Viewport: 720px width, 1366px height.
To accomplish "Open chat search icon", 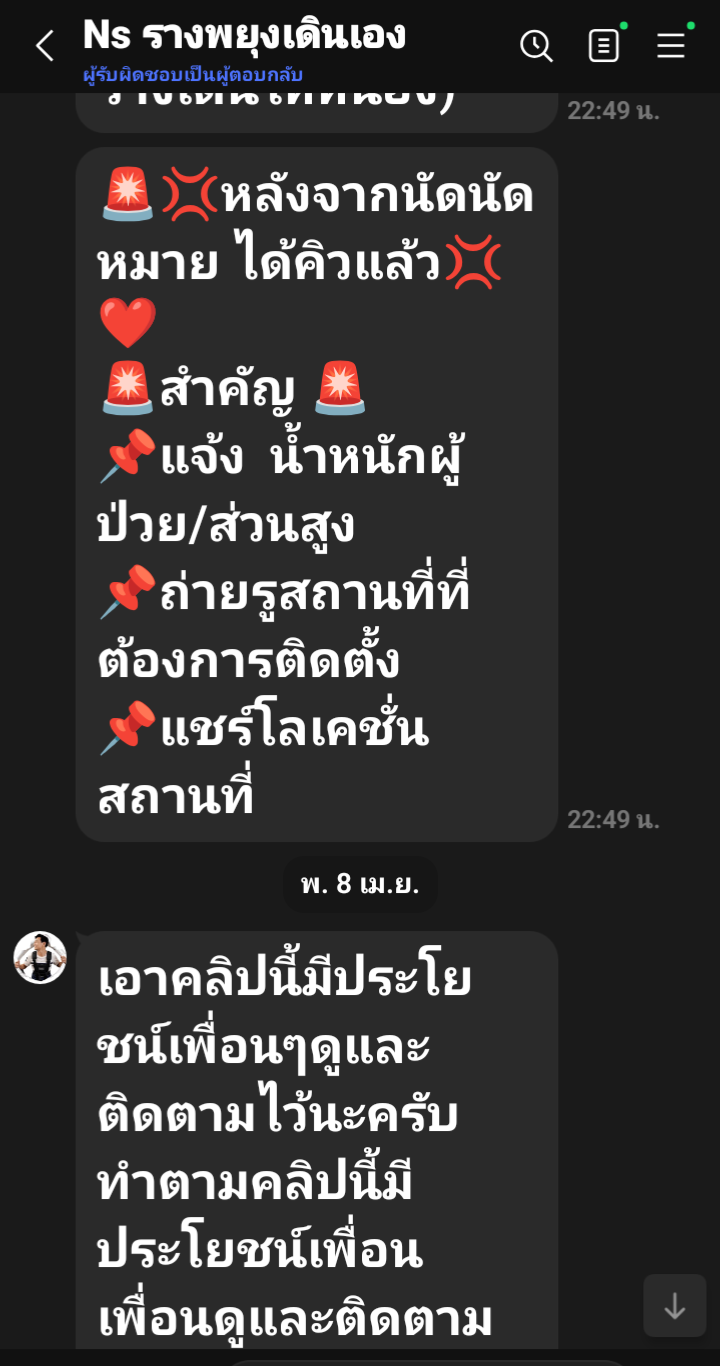I will pos(537,46).
